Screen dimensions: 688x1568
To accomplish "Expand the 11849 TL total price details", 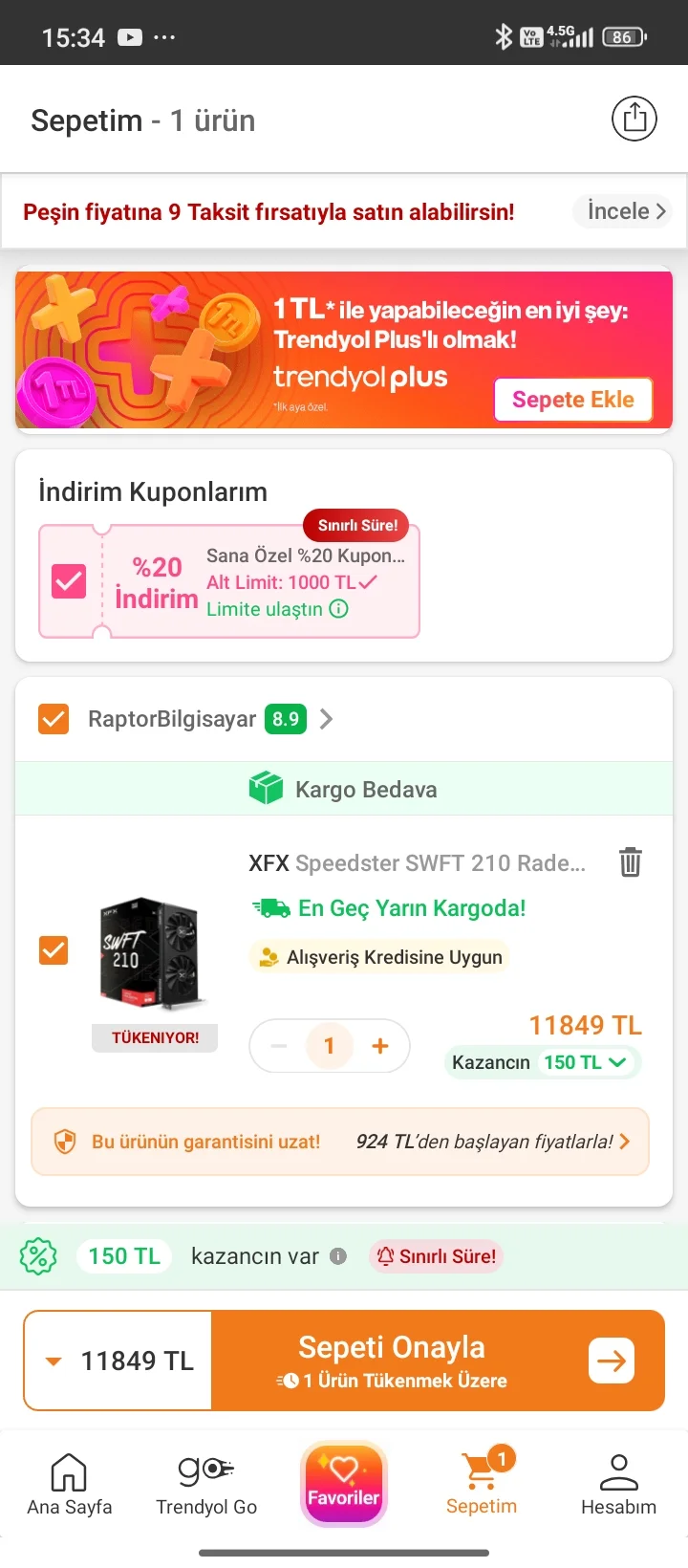I will click(x=118, y=1361).
